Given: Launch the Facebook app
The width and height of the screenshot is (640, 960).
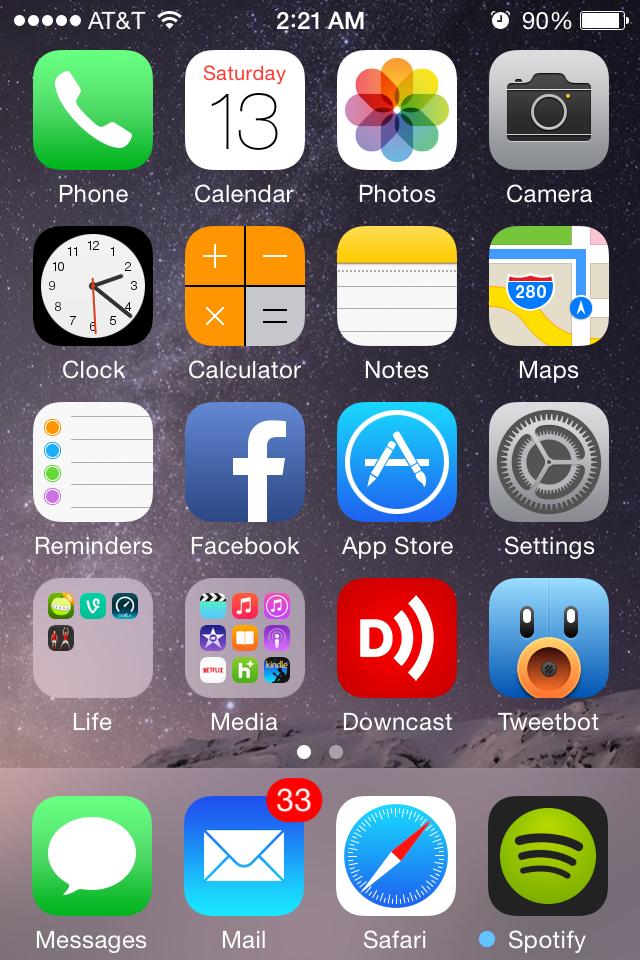Looking at the screenshot, I should coord(245,462).
